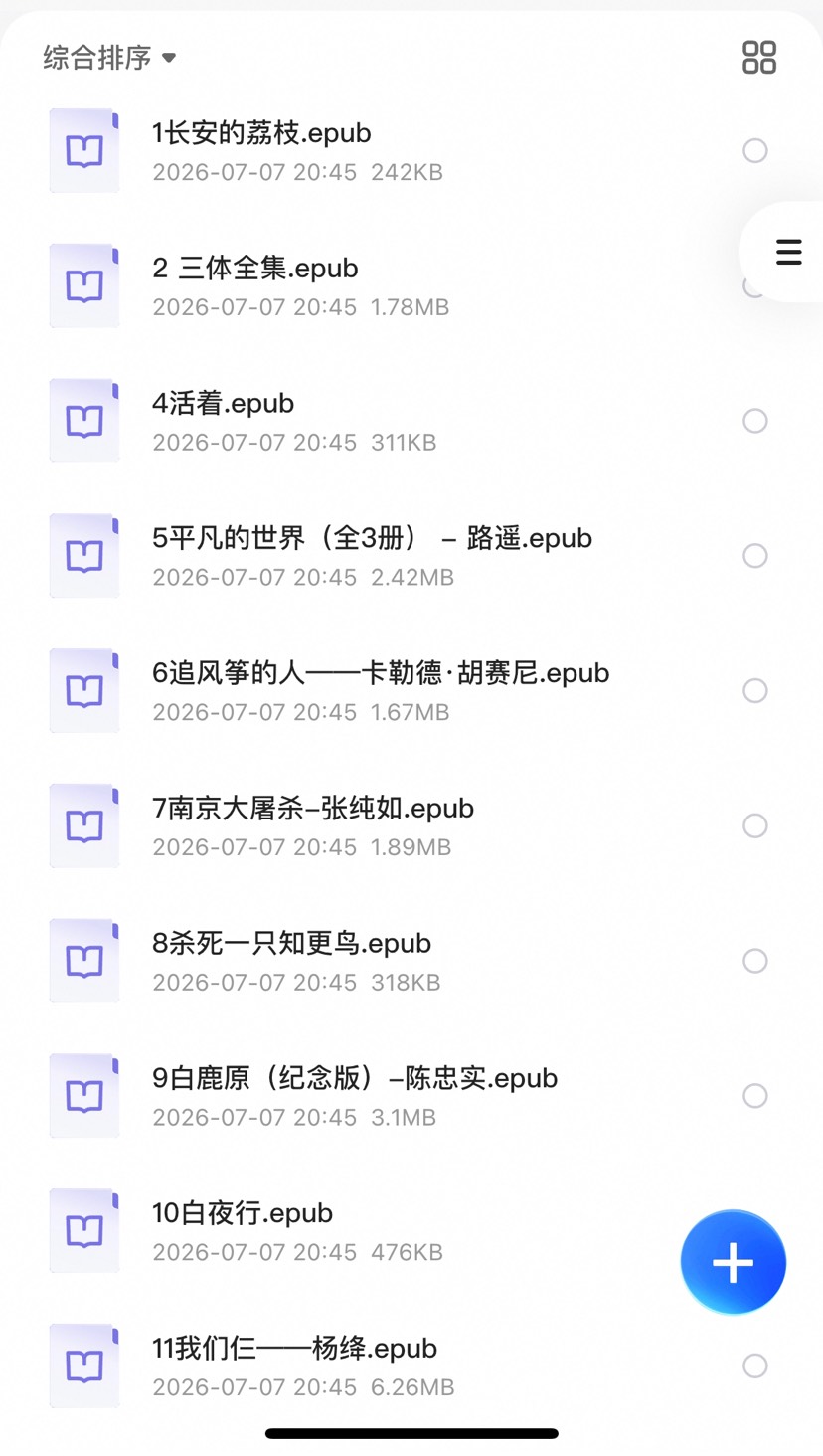Select the circle for 11我们仨——杨绛.epub
This screenshot has width=823, height=1456.
pyautogui.click(x=755, y=1365)
